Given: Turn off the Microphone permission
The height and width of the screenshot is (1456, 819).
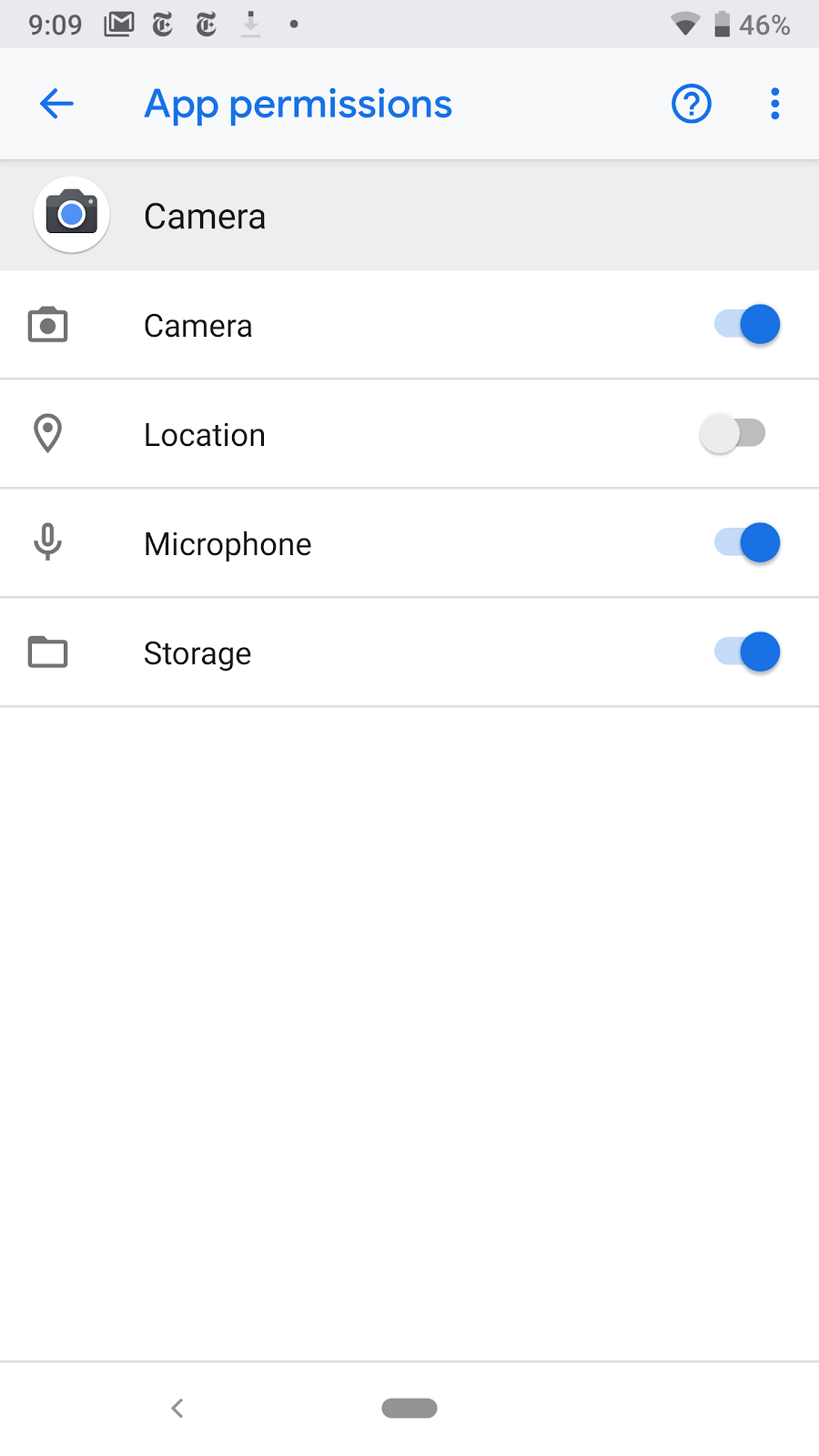Looking at the screenshot, I should coord(740,542).
